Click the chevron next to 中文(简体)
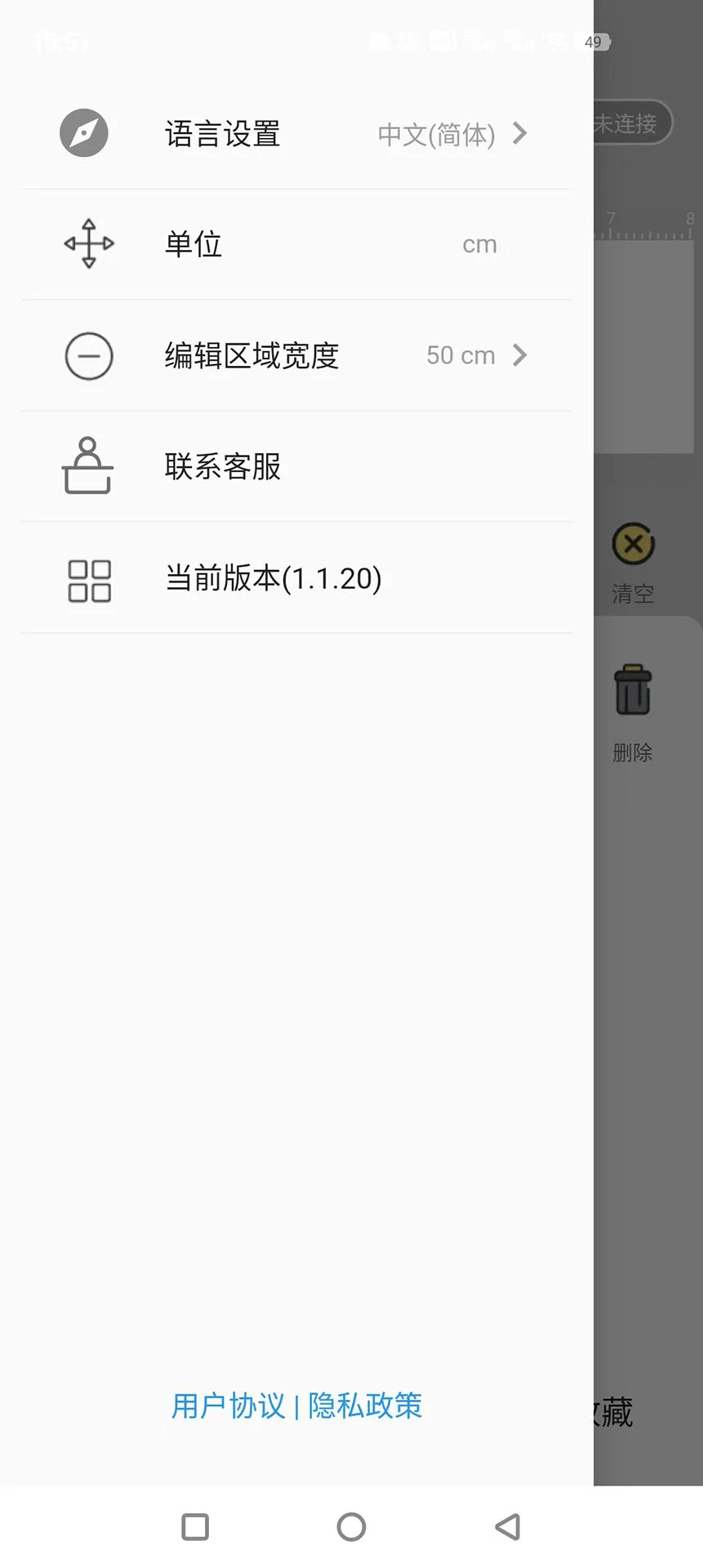 tap(519, 134)
